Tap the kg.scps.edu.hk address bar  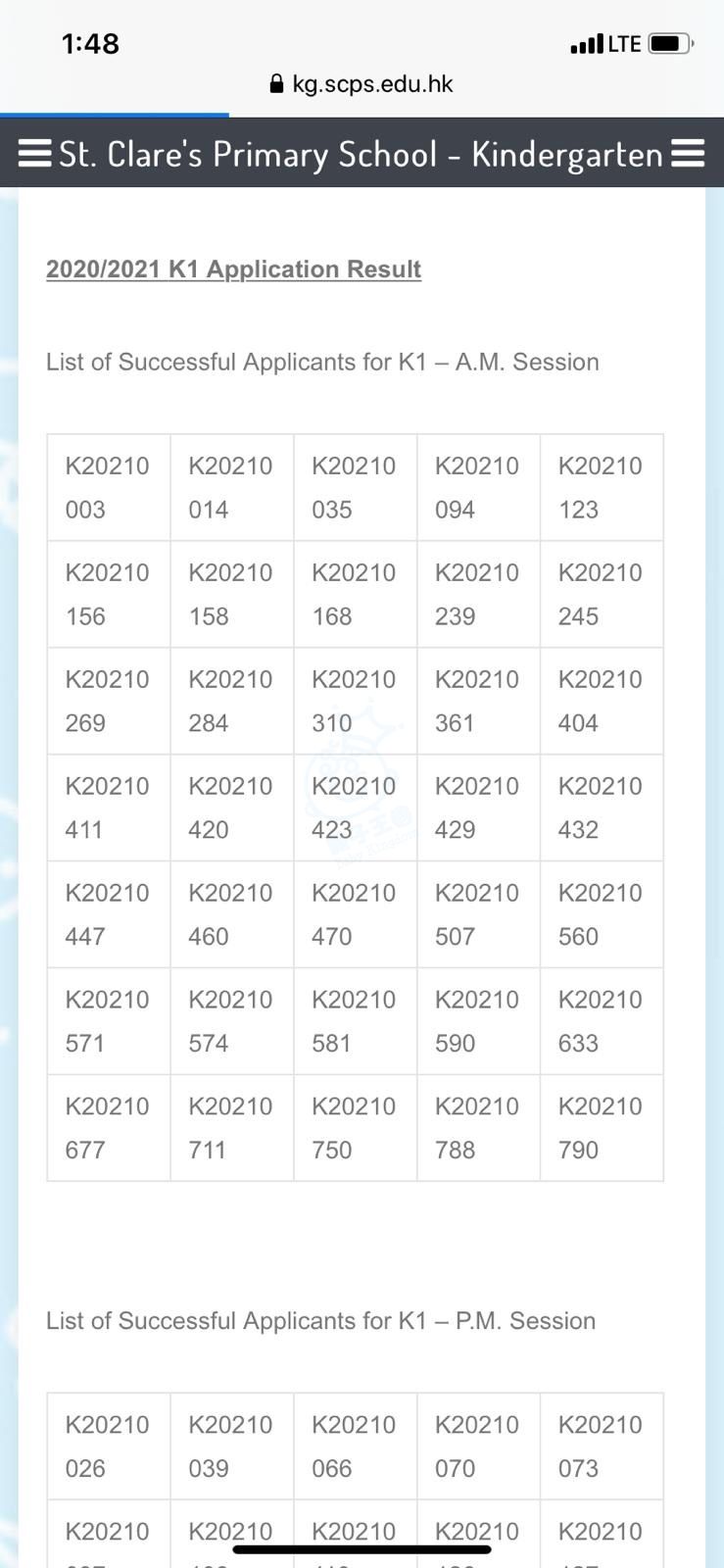(362, 84)
